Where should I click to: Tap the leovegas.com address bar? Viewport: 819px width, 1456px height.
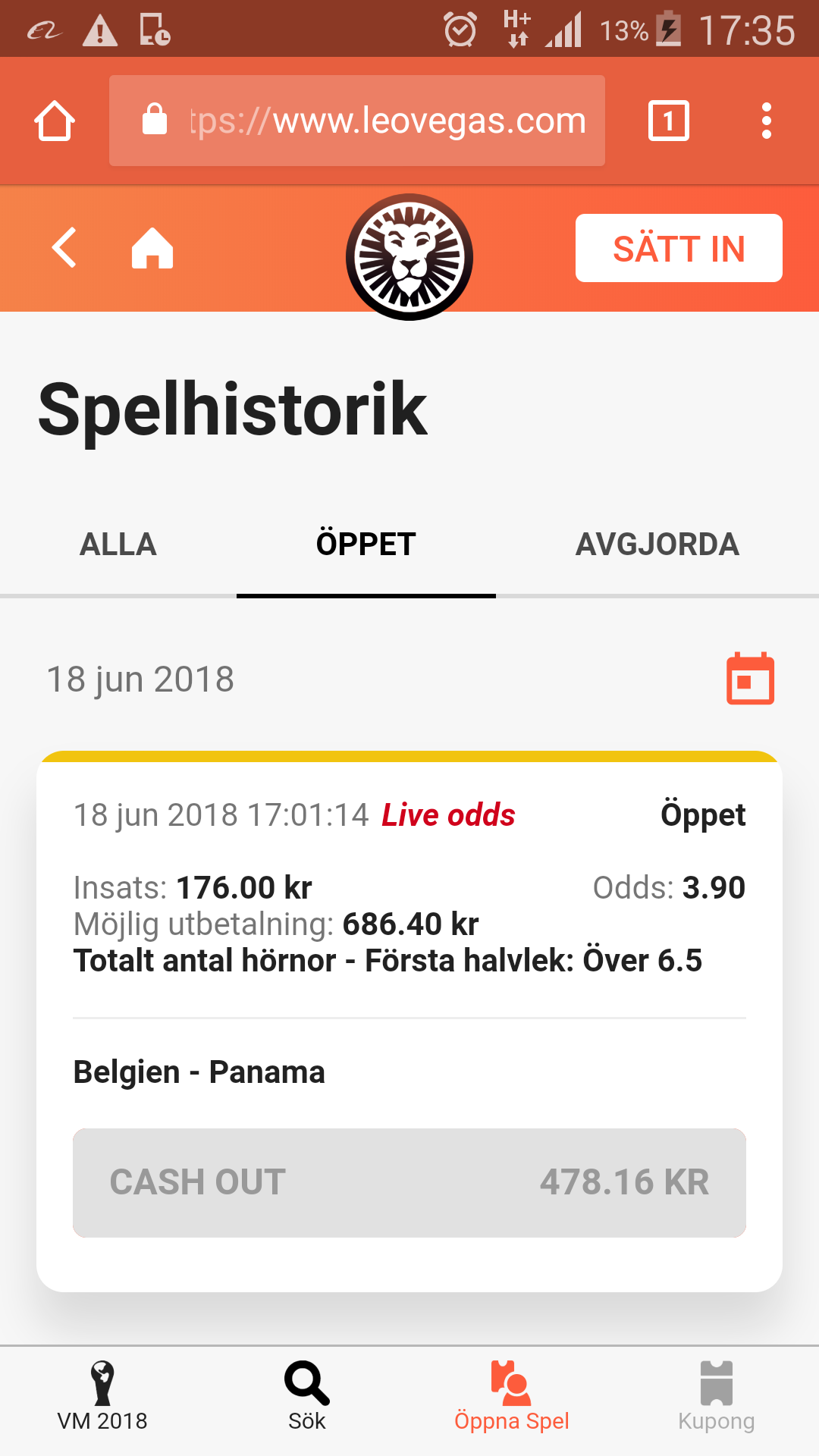pos(357,121)
